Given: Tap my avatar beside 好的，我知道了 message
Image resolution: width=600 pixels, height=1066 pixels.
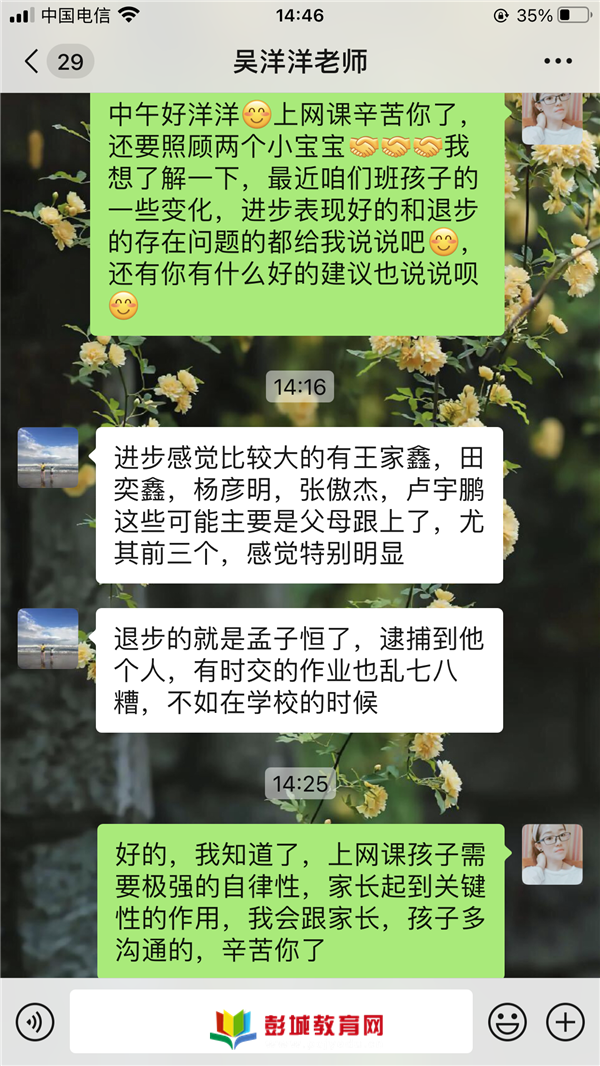Looking at the screenshot, I should click(552, 854).
